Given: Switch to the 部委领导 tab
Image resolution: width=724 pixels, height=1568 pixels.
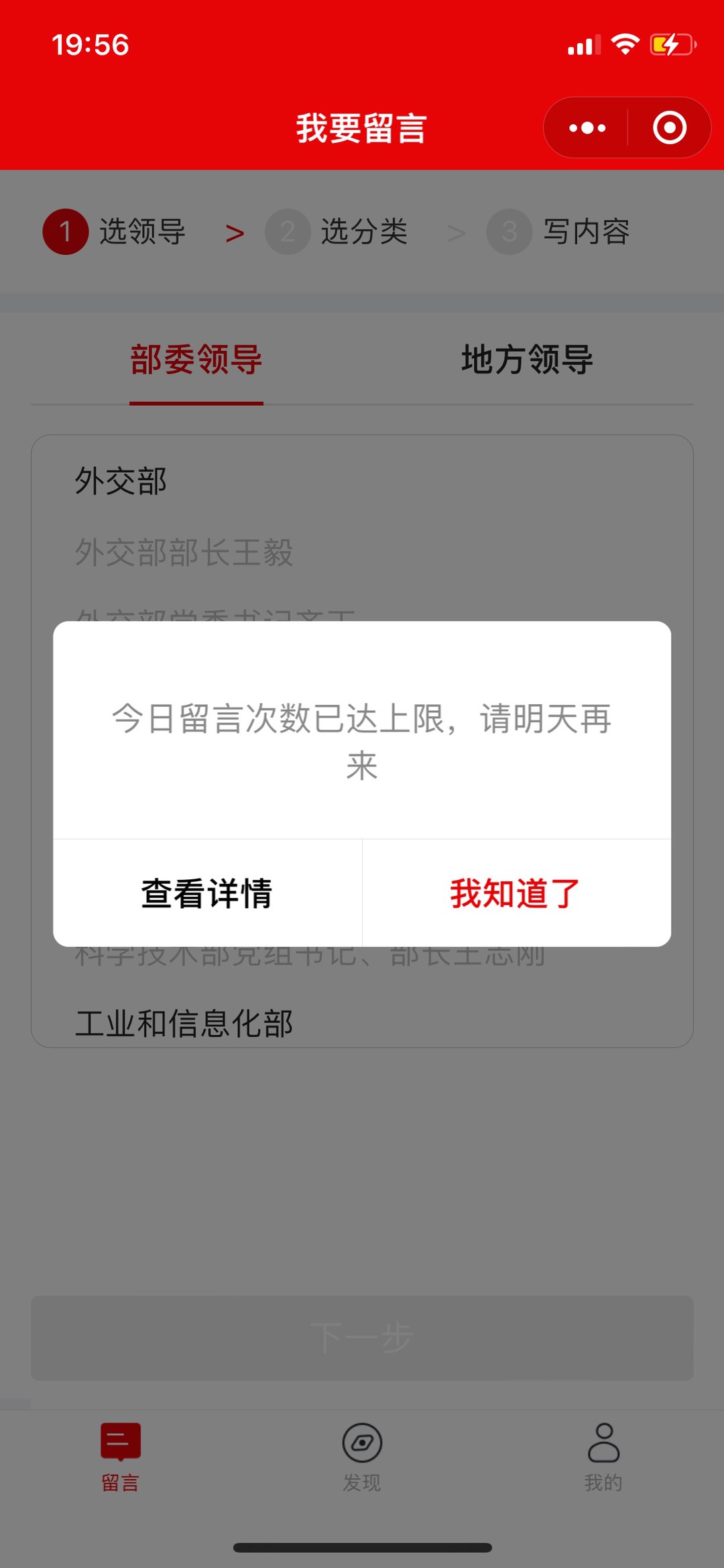Looking at the screenshot, I should click(x=196, y=360).
